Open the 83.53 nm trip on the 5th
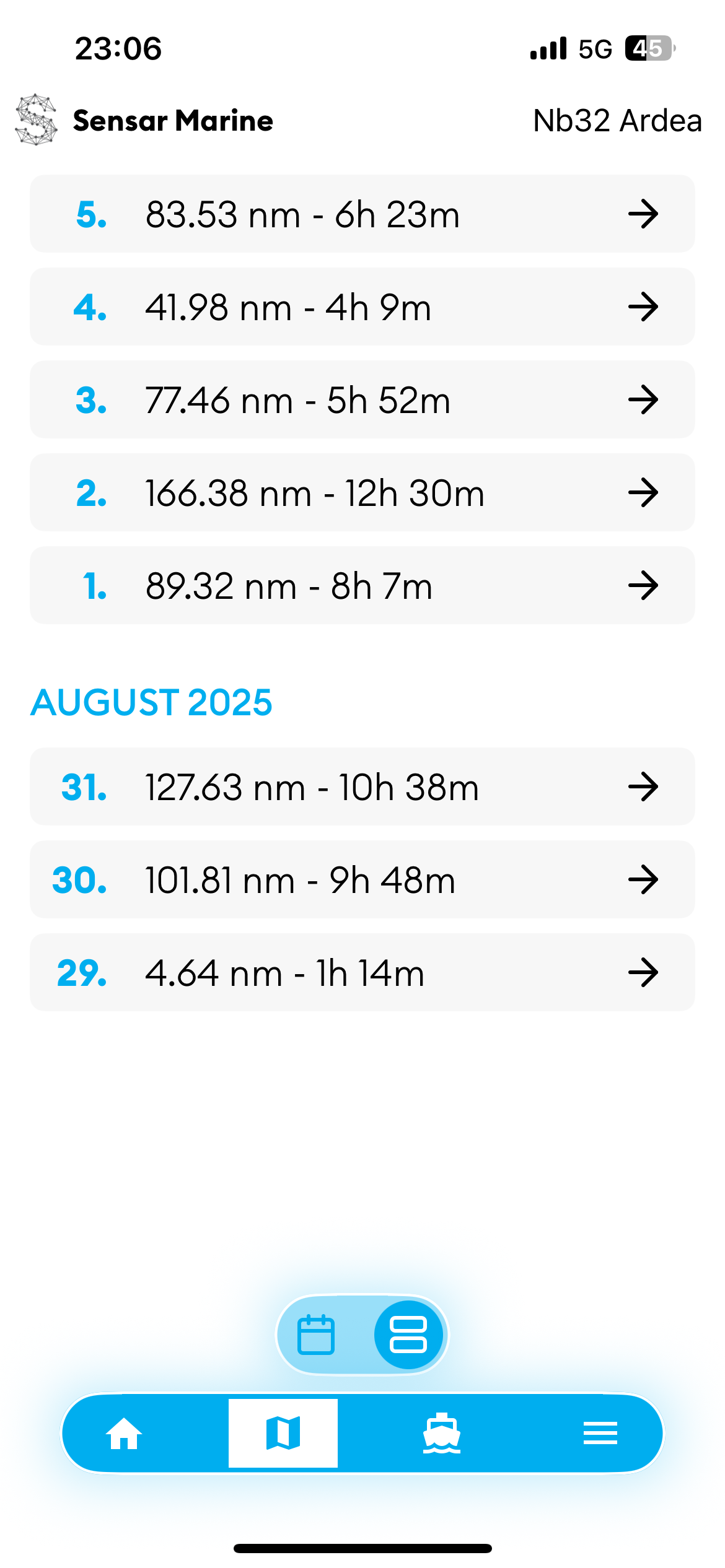 click(362, 214)
